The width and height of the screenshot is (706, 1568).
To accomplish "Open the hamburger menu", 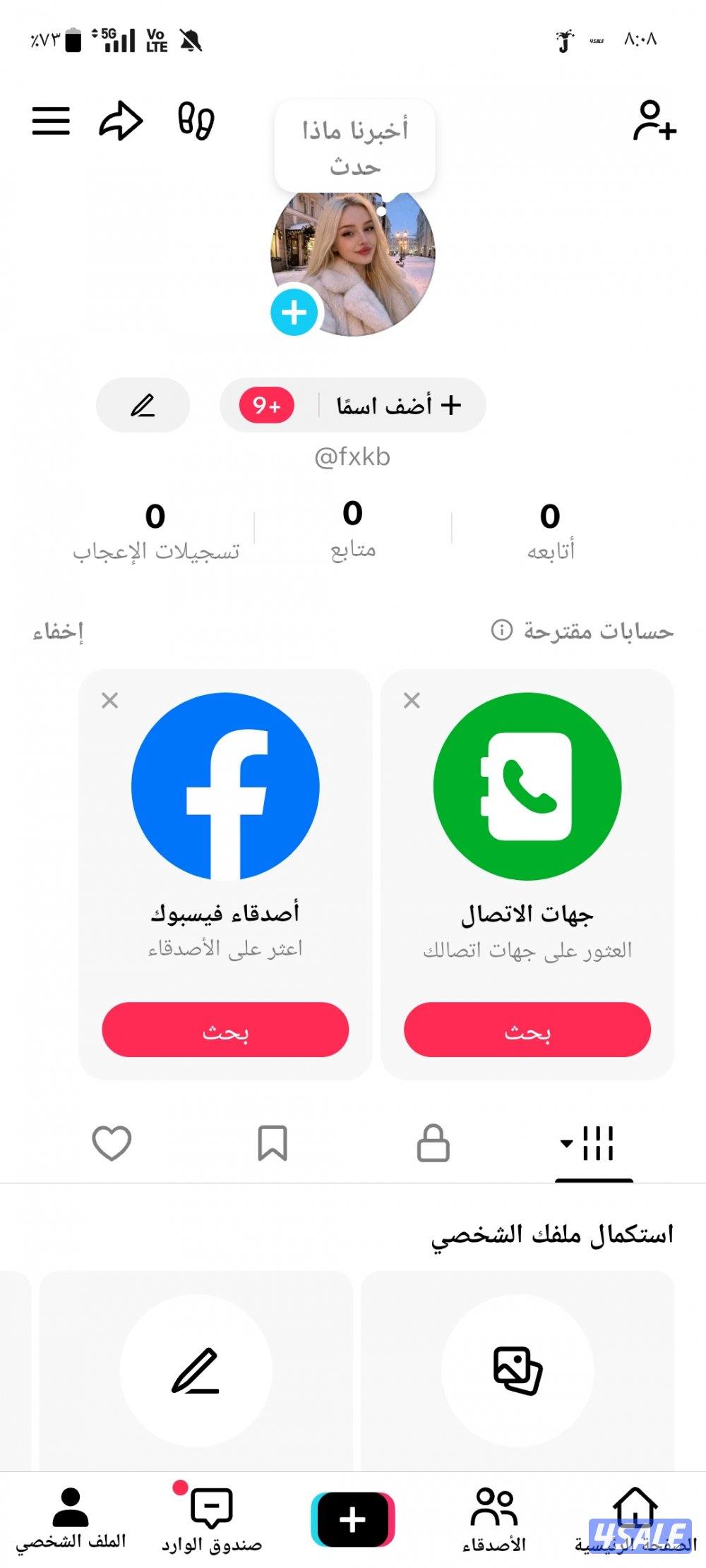I will tap(51, 120).
